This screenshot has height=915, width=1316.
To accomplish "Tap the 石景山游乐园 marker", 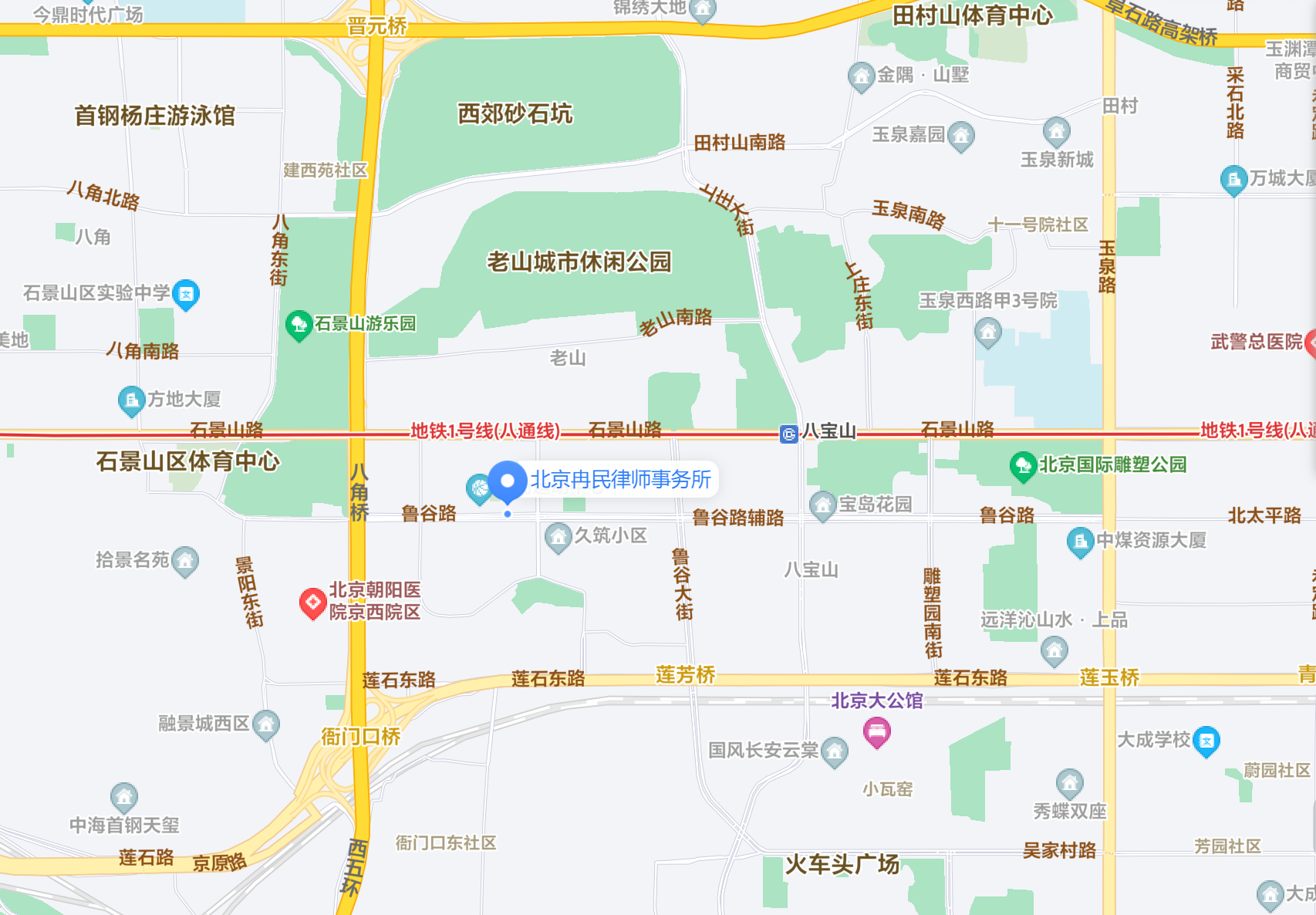I will tap(298, 324).
